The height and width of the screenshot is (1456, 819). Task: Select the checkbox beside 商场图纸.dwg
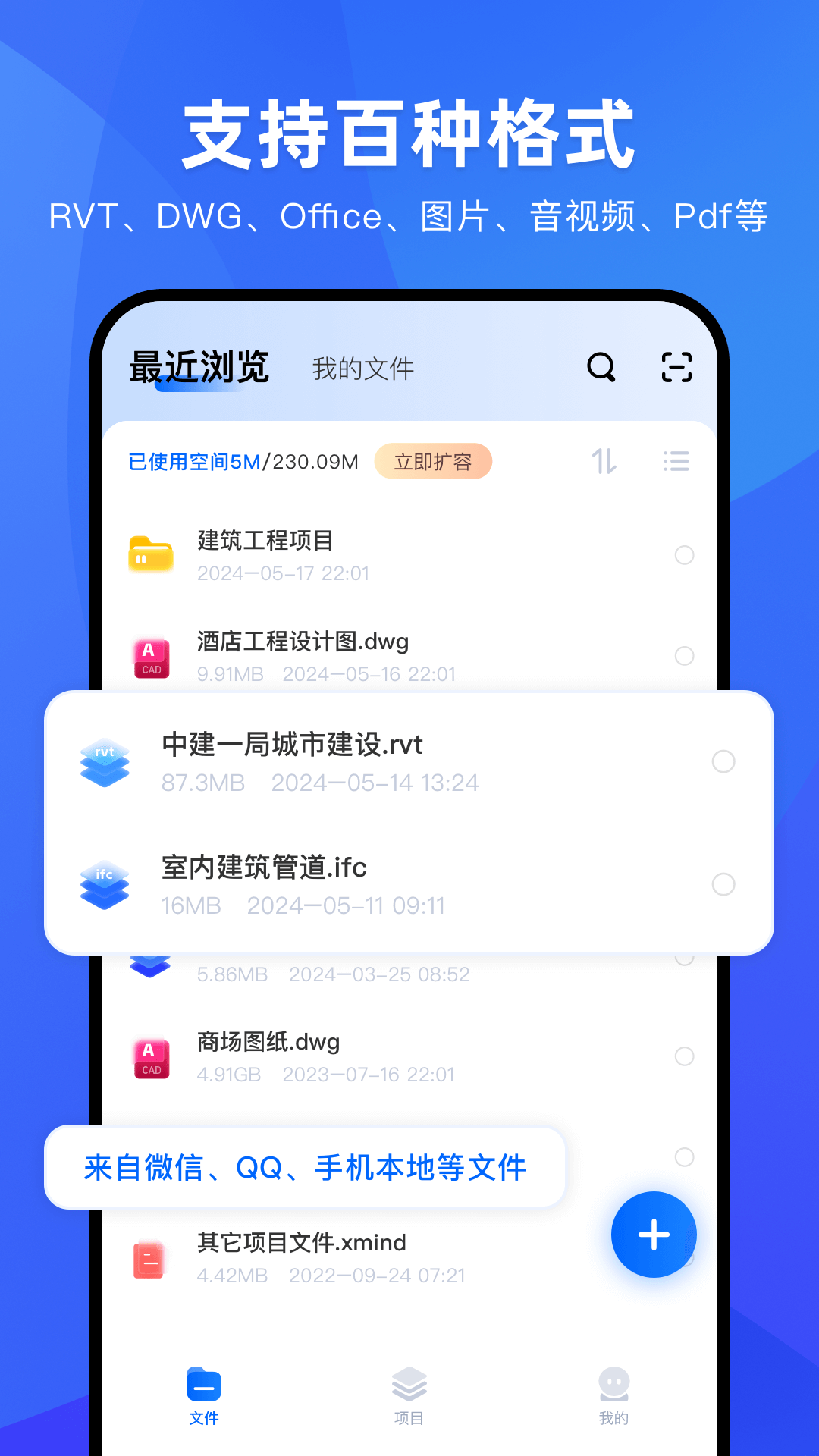click(685, 1054)
